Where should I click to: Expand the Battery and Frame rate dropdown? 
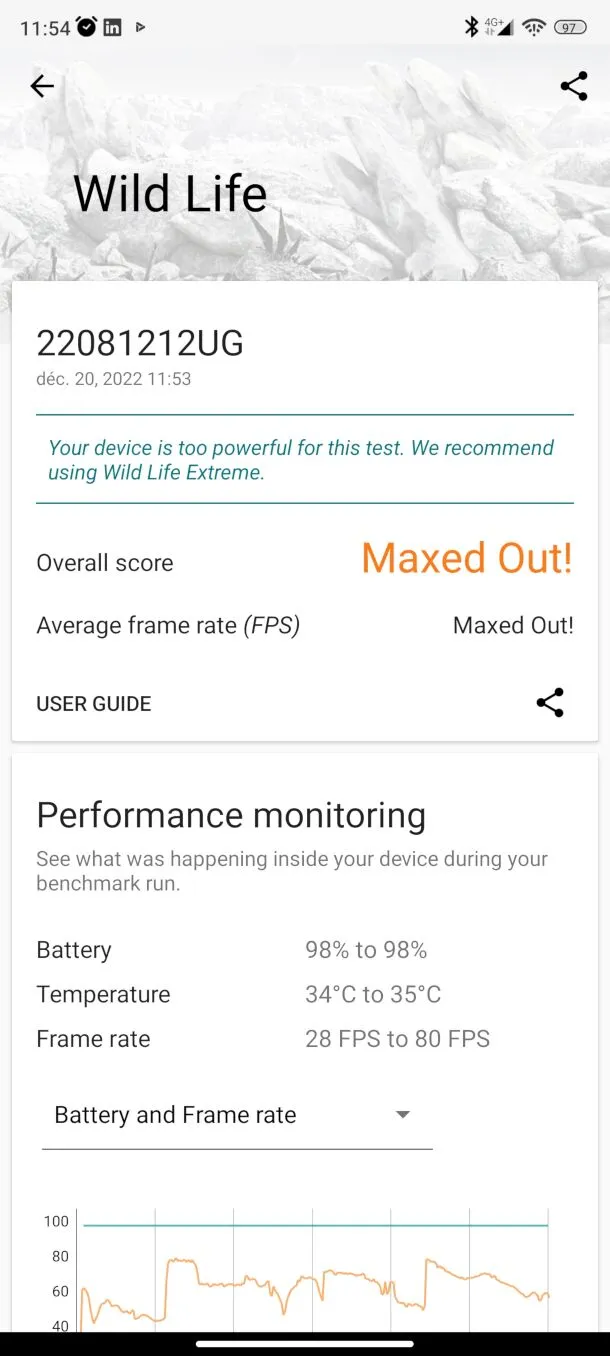237,1115
